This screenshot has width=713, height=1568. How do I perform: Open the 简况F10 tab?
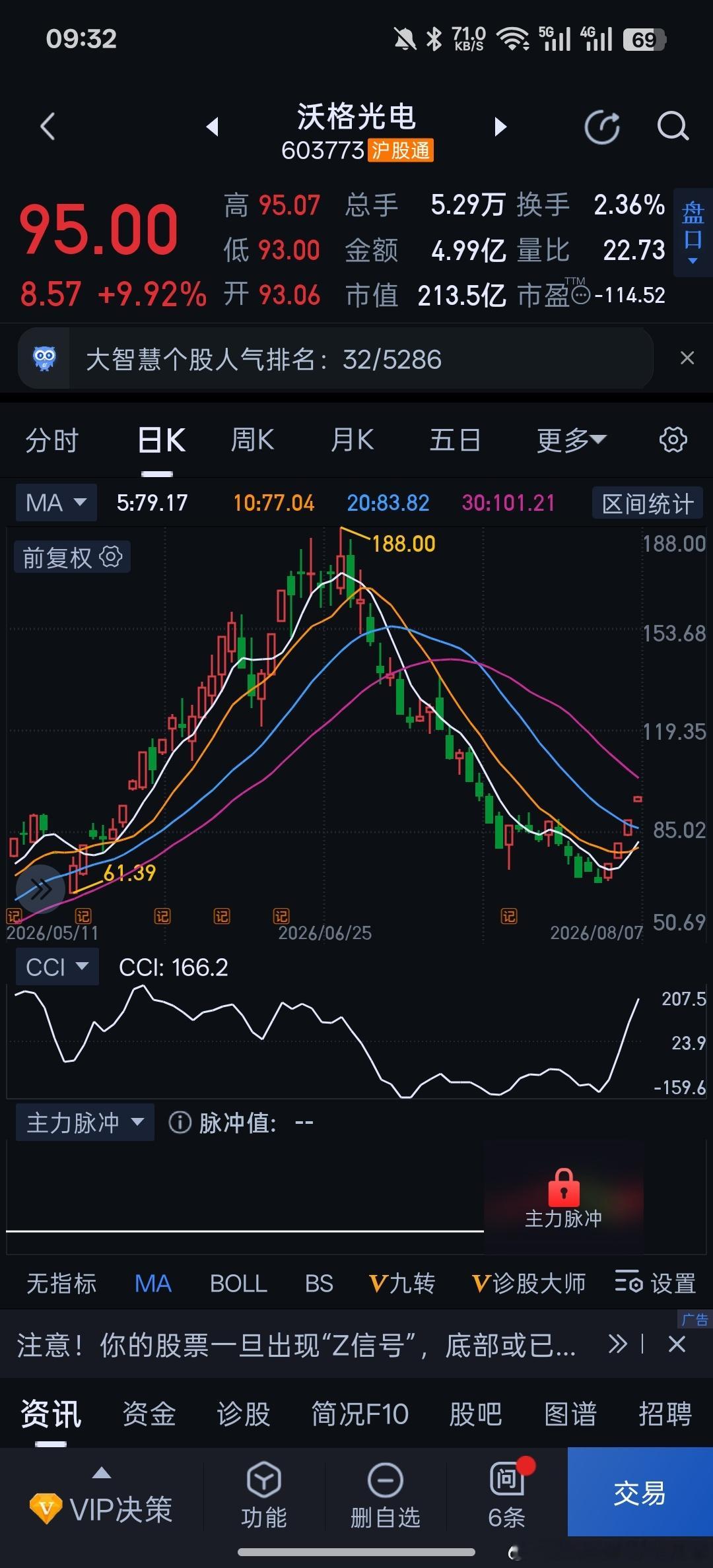(x=360, y=1414)
